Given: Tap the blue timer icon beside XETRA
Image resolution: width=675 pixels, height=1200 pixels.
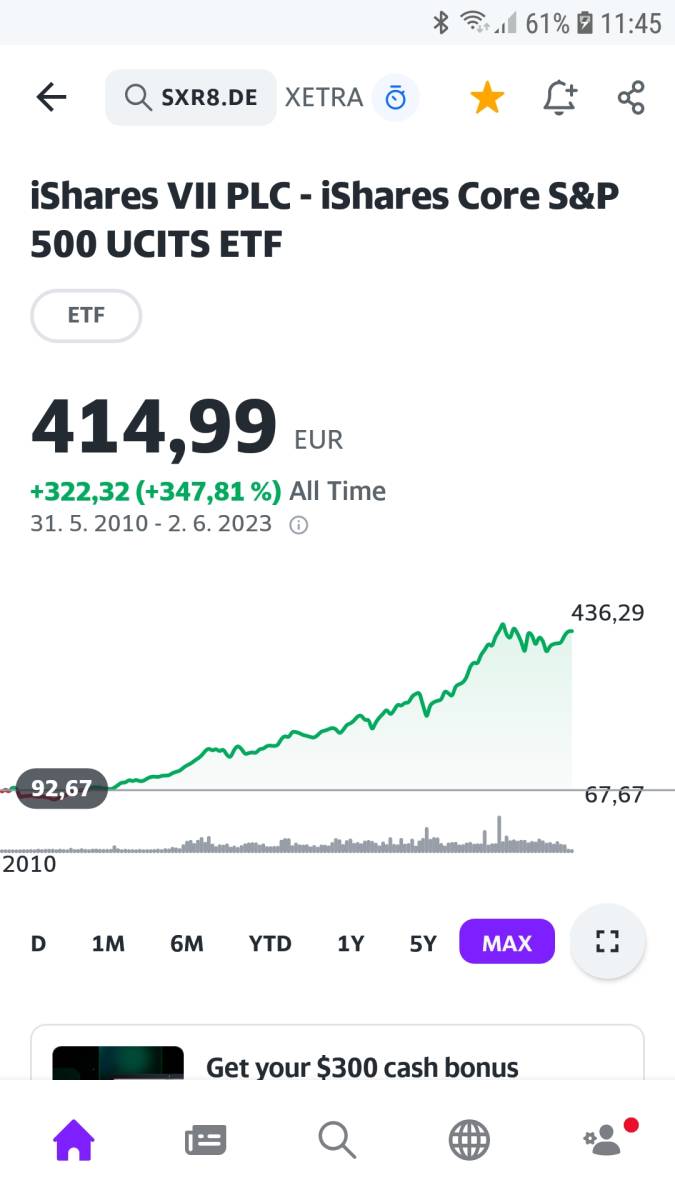Looking at the screenshot, I should coord(396,97).
